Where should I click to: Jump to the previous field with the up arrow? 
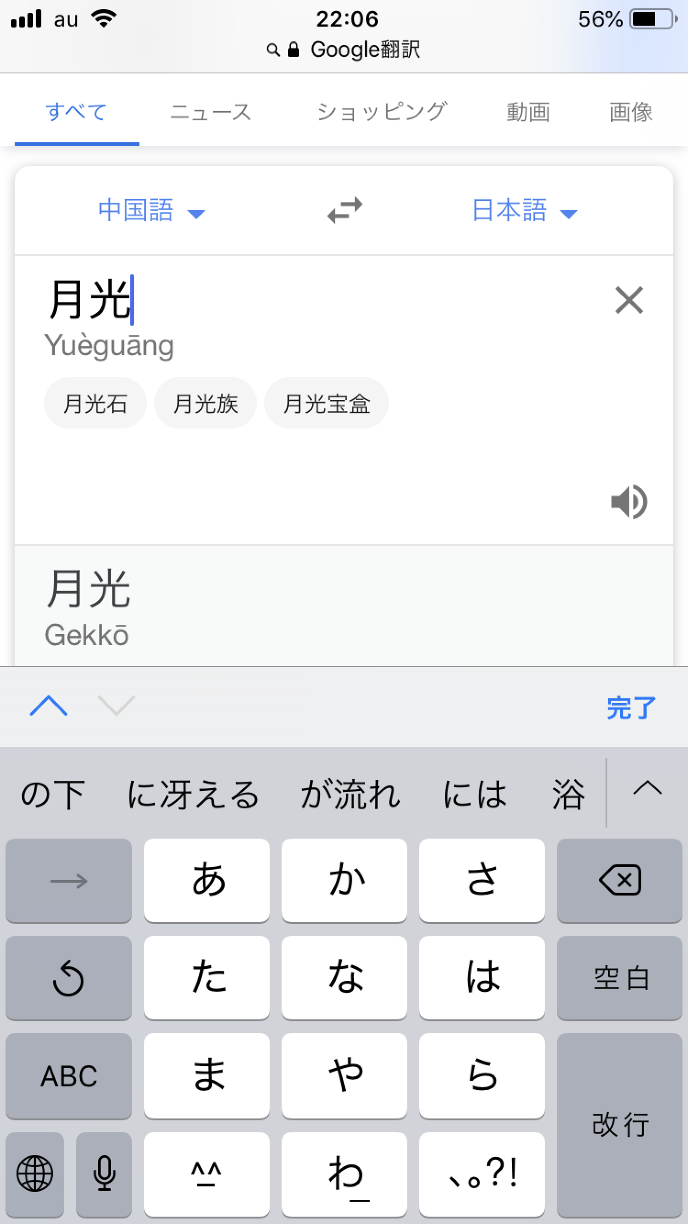click(x=49, y=707)
